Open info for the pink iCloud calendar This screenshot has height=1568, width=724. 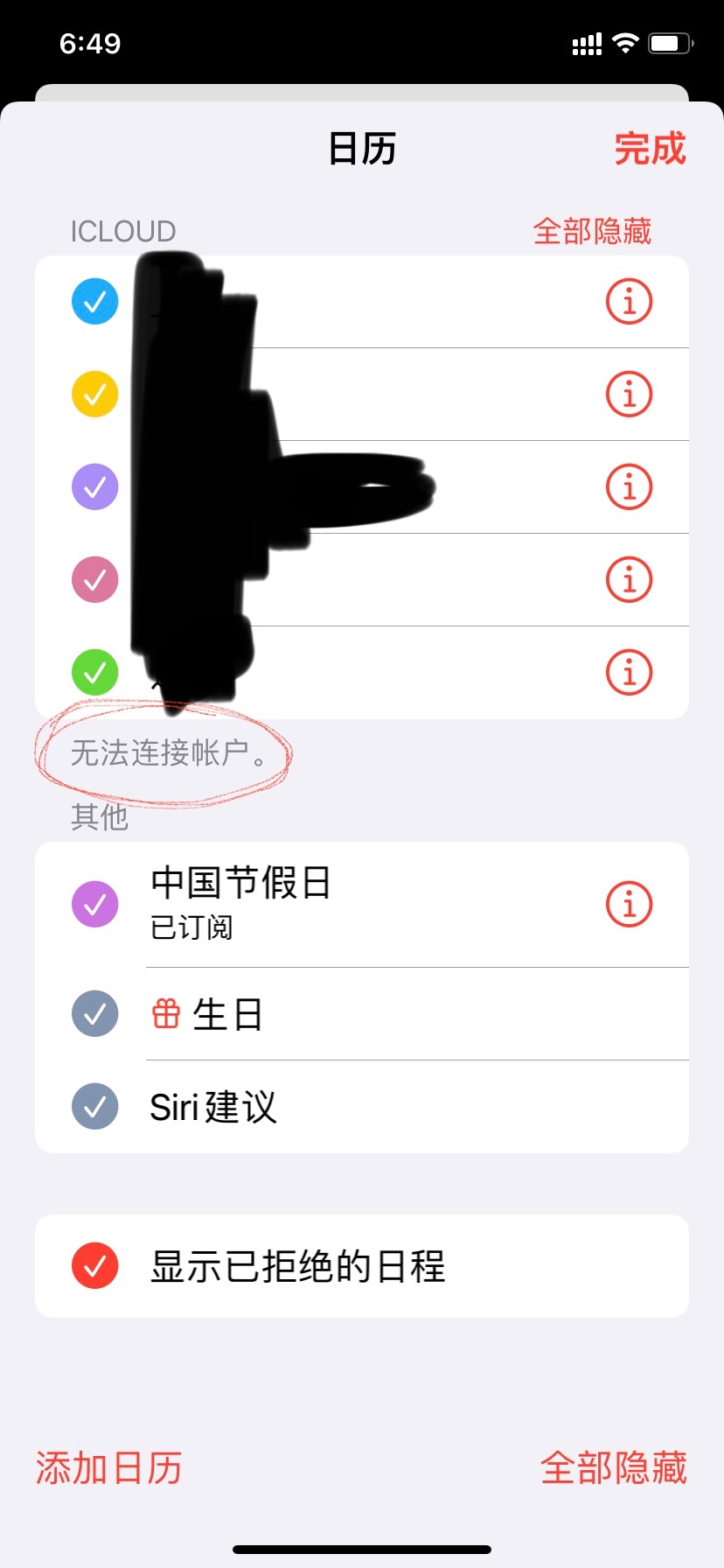click(629, 580)
